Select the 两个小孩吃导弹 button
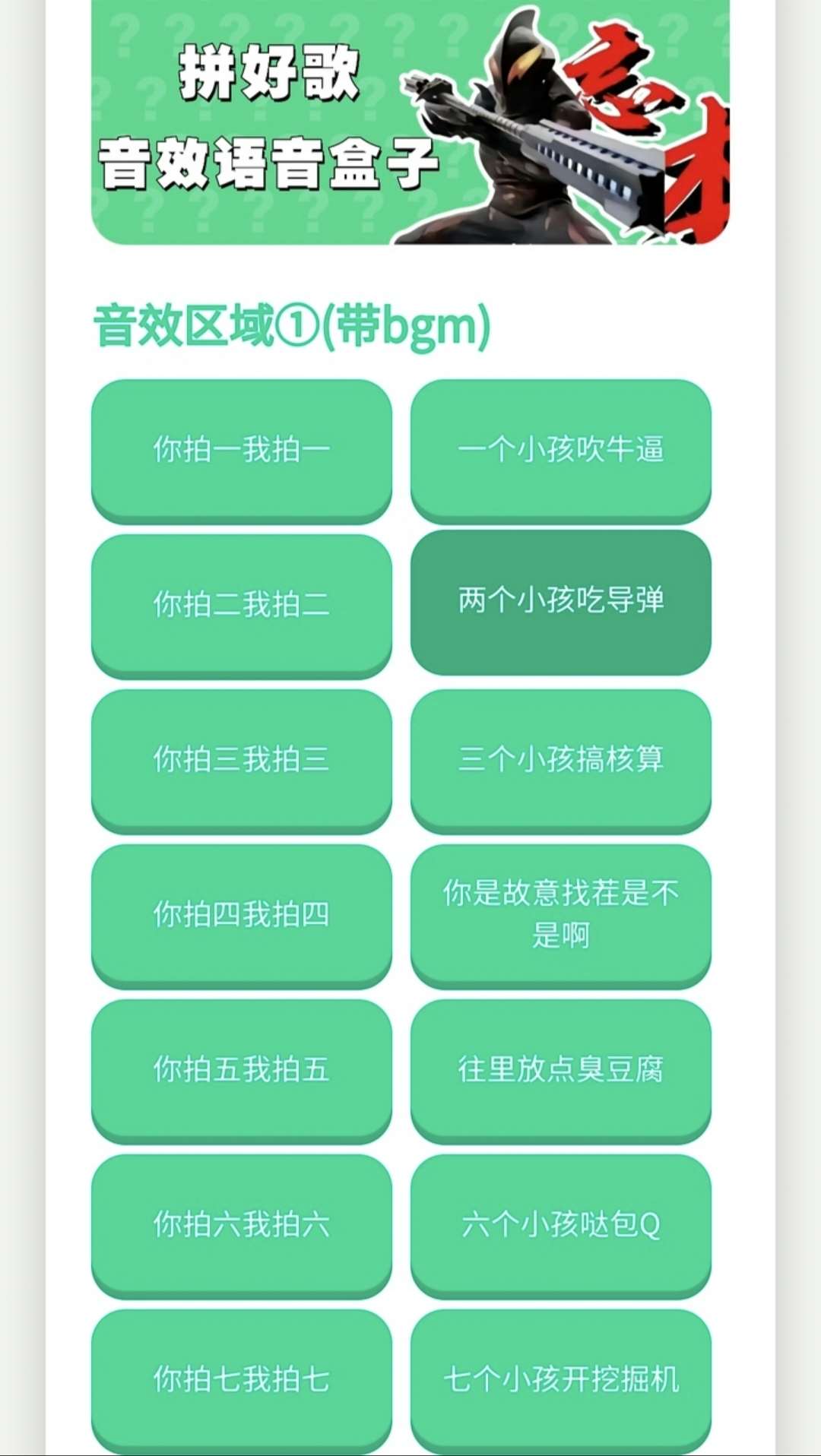Image resolution: width=821 pixels, height=1456 pixels. pos(560,600)
